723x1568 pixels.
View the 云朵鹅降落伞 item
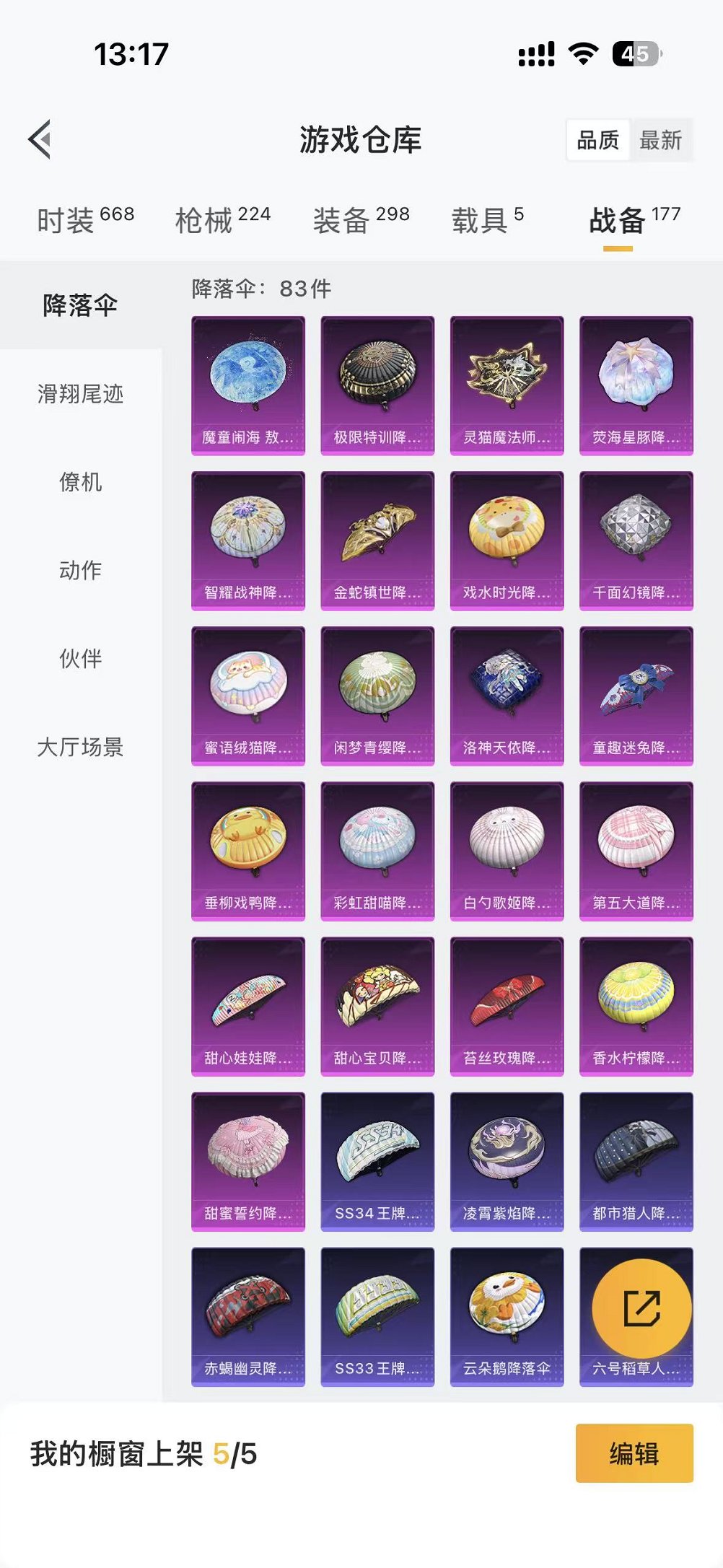tap(507, 1315)
